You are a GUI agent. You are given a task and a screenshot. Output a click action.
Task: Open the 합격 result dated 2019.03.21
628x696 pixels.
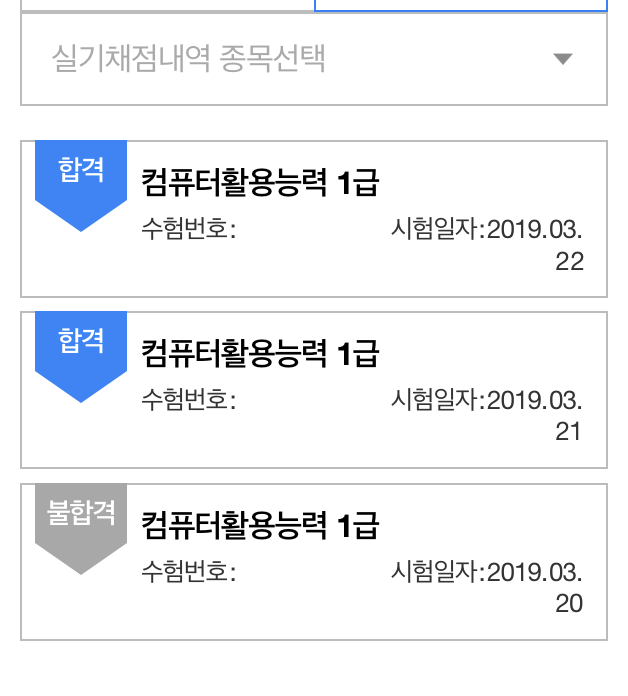coord(313,390)
